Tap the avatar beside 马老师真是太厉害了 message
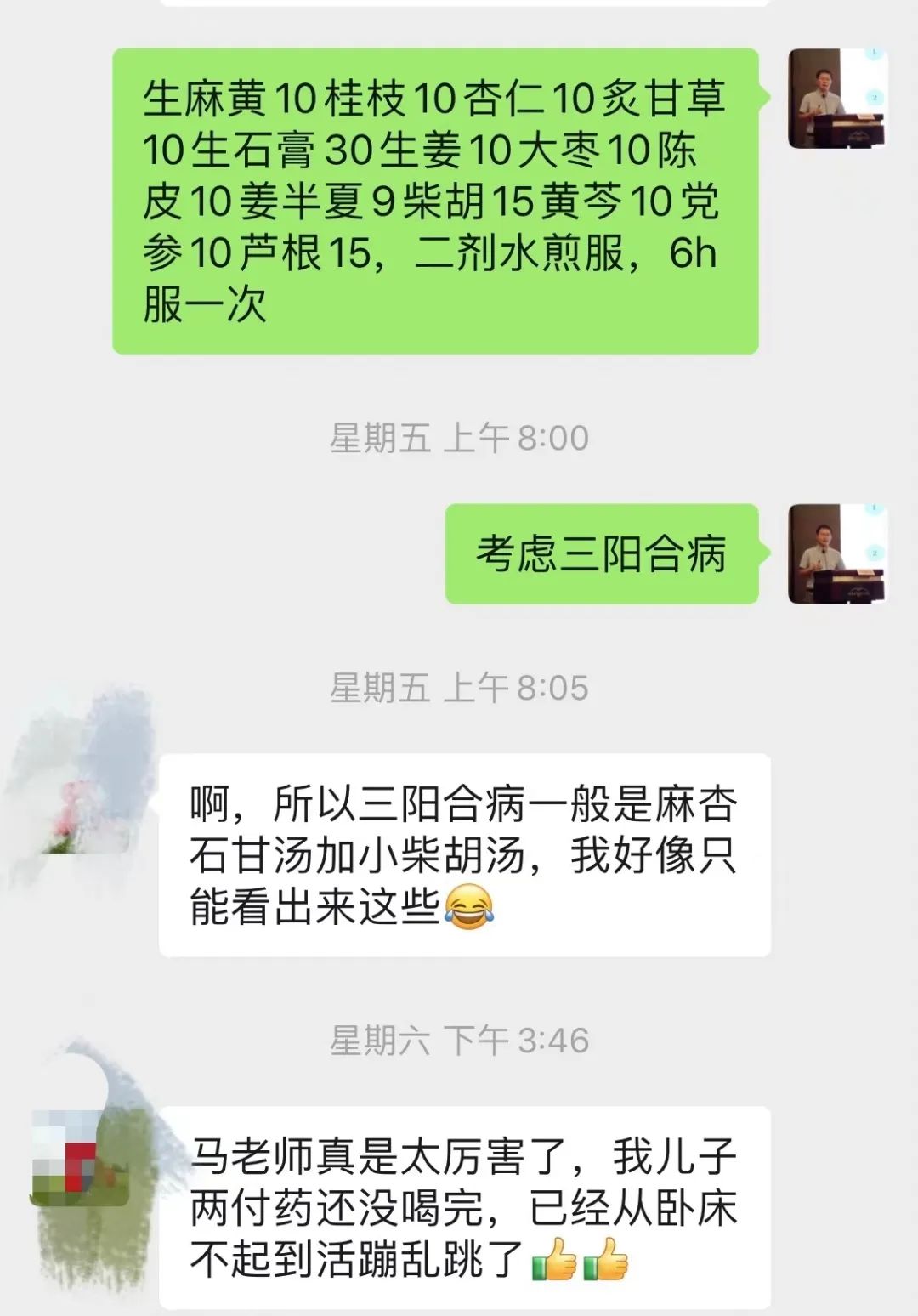The image size is (918, 1316). 81,1156
